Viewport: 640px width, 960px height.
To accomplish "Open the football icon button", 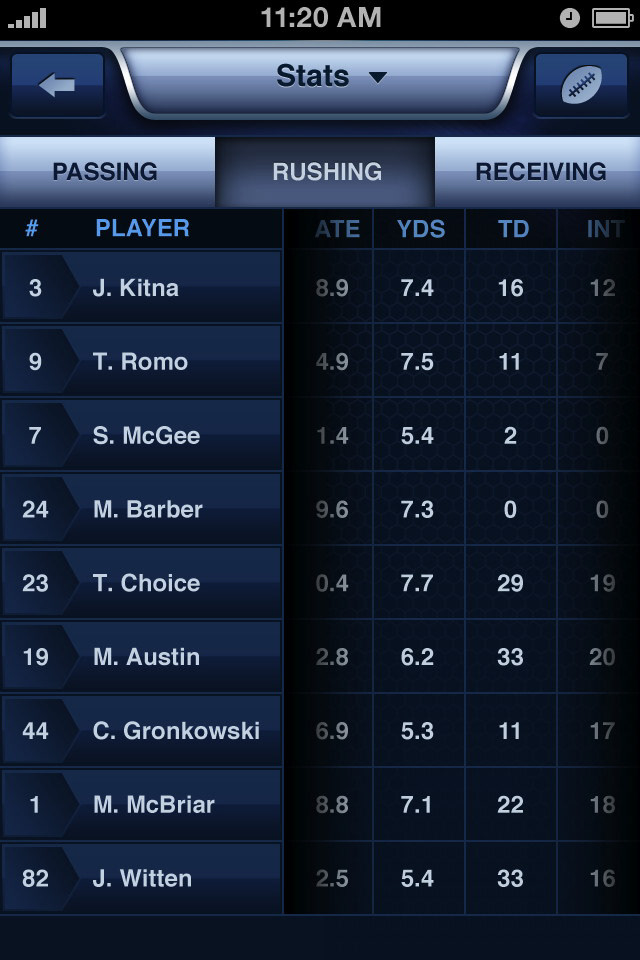I will 580,86.
